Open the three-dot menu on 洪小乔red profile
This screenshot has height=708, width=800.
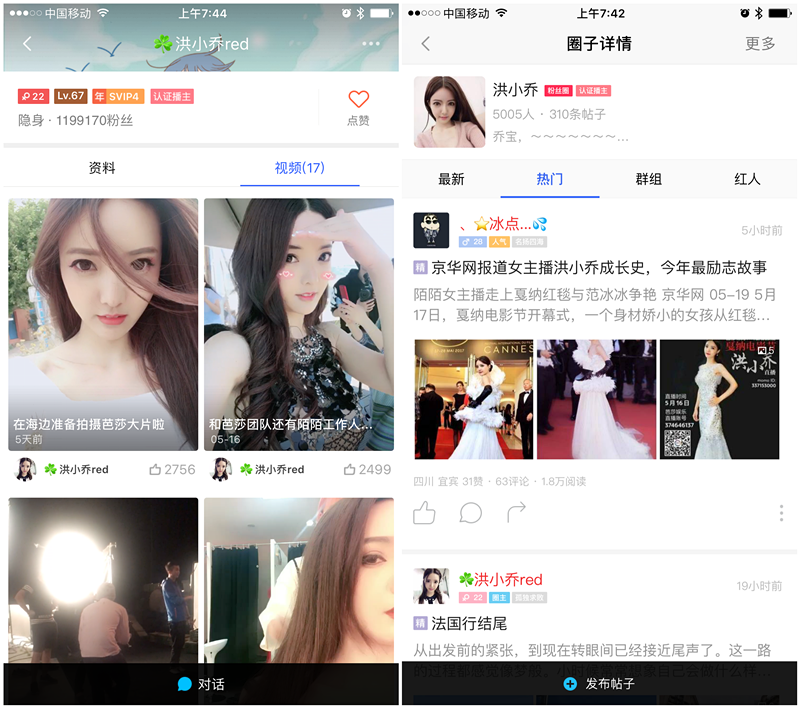point(371,44)
